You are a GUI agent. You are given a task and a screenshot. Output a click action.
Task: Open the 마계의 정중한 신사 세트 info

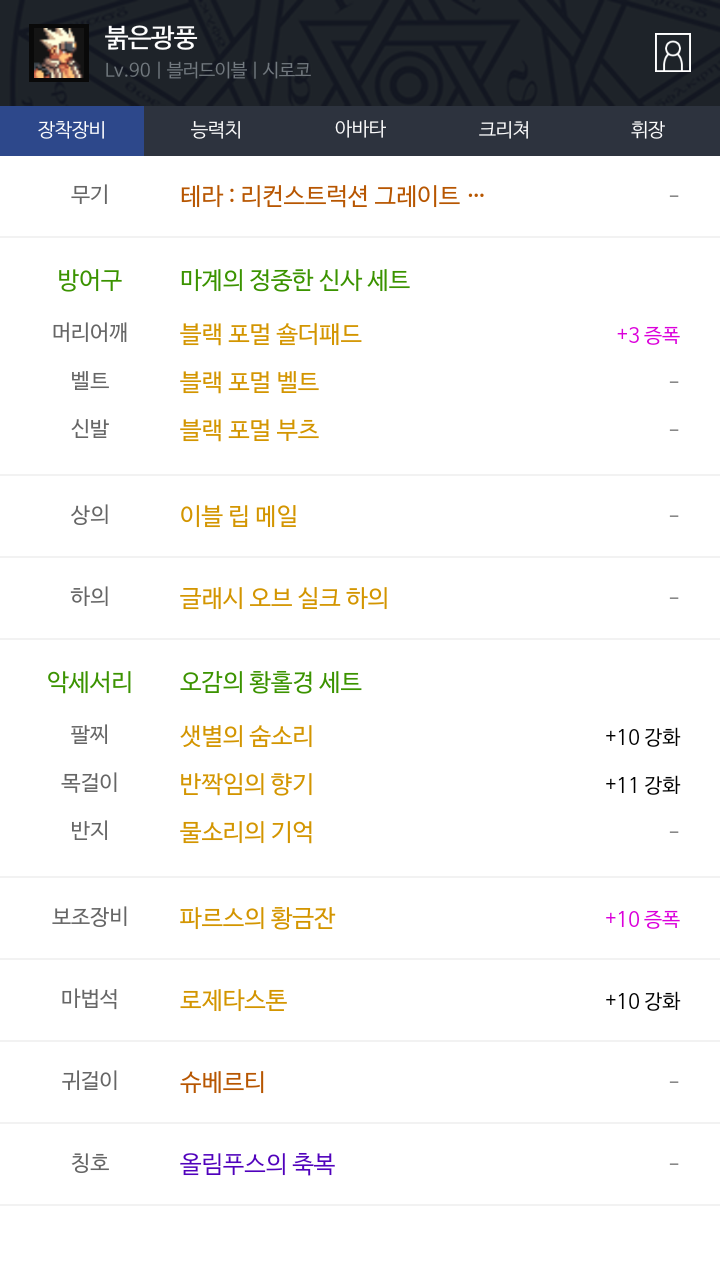295,280
